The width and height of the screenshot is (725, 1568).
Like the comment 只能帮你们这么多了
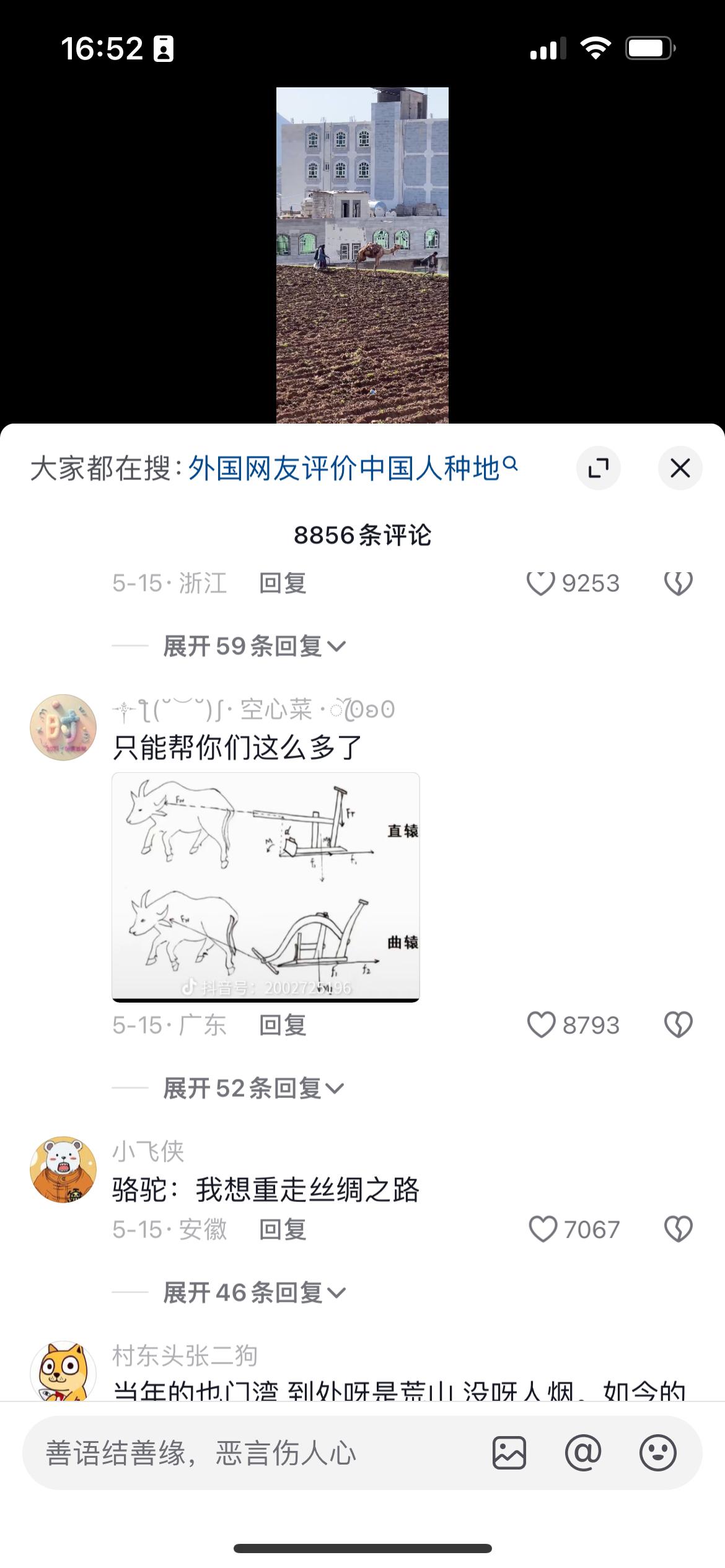point(541,1025)
